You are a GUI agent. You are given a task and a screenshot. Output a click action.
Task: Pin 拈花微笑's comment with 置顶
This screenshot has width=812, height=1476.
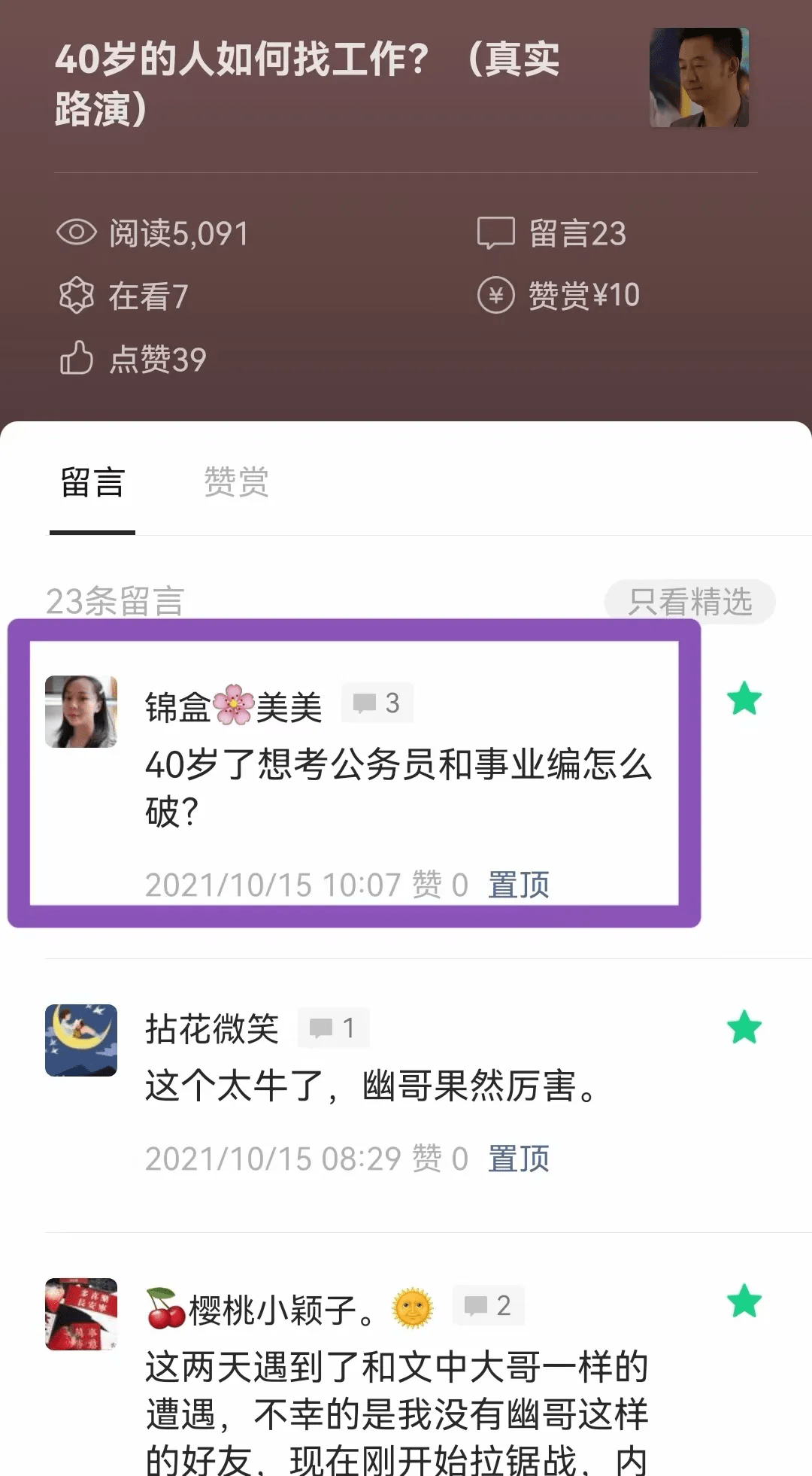click(519, 1159)
